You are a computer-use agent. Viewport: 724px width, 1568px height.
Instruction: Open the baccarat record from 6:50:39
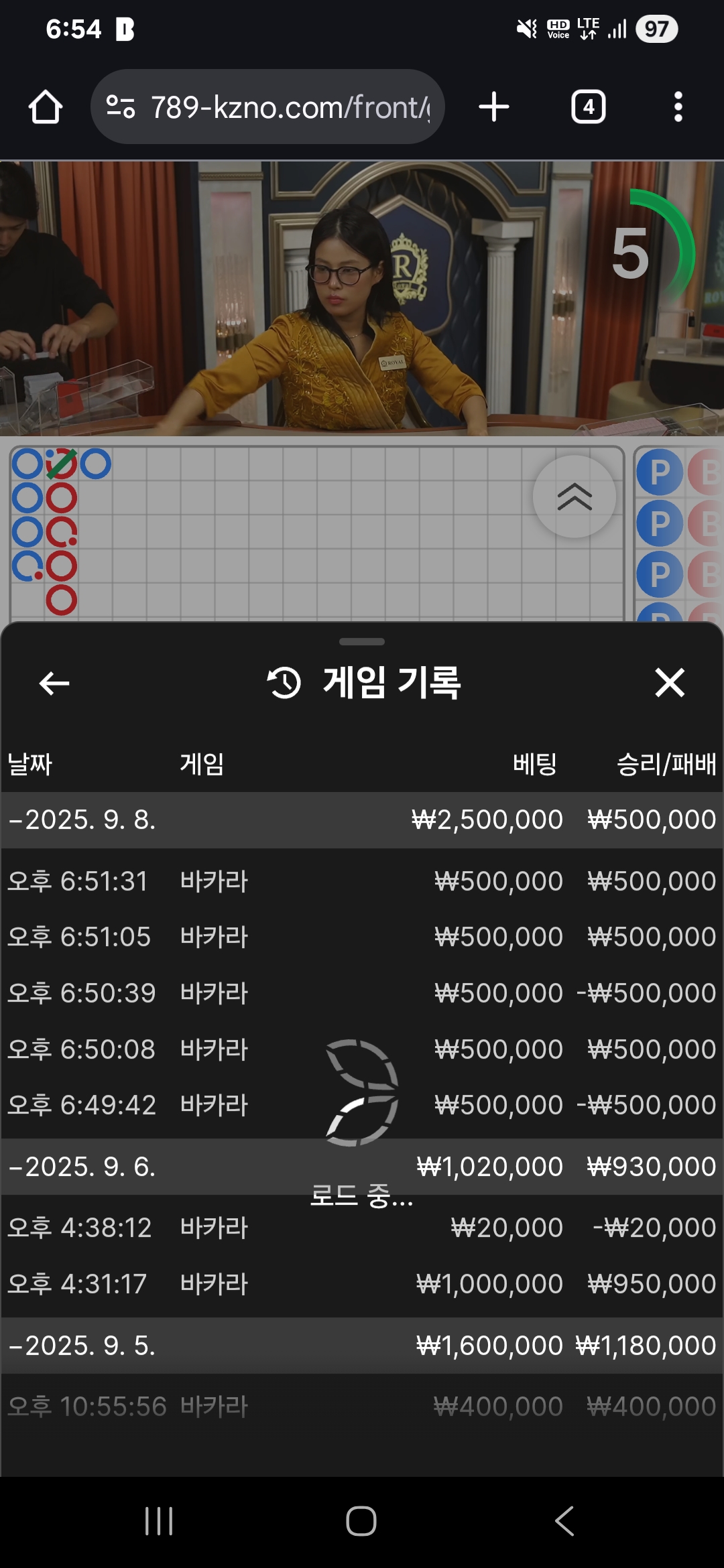tap(362, 993)
